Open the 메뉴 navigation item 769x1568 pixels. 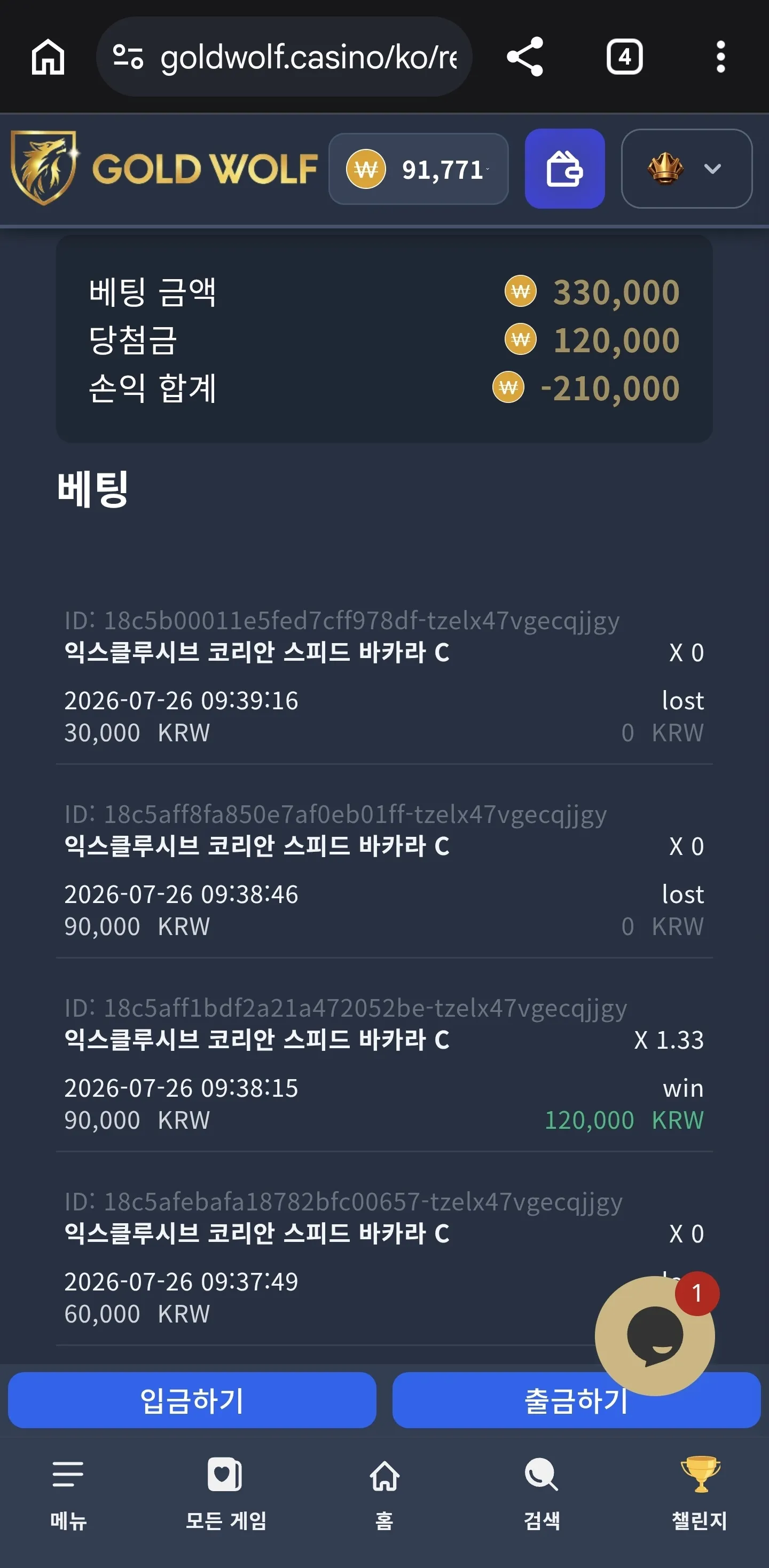pyautogui.click(x=68, y=1494)
